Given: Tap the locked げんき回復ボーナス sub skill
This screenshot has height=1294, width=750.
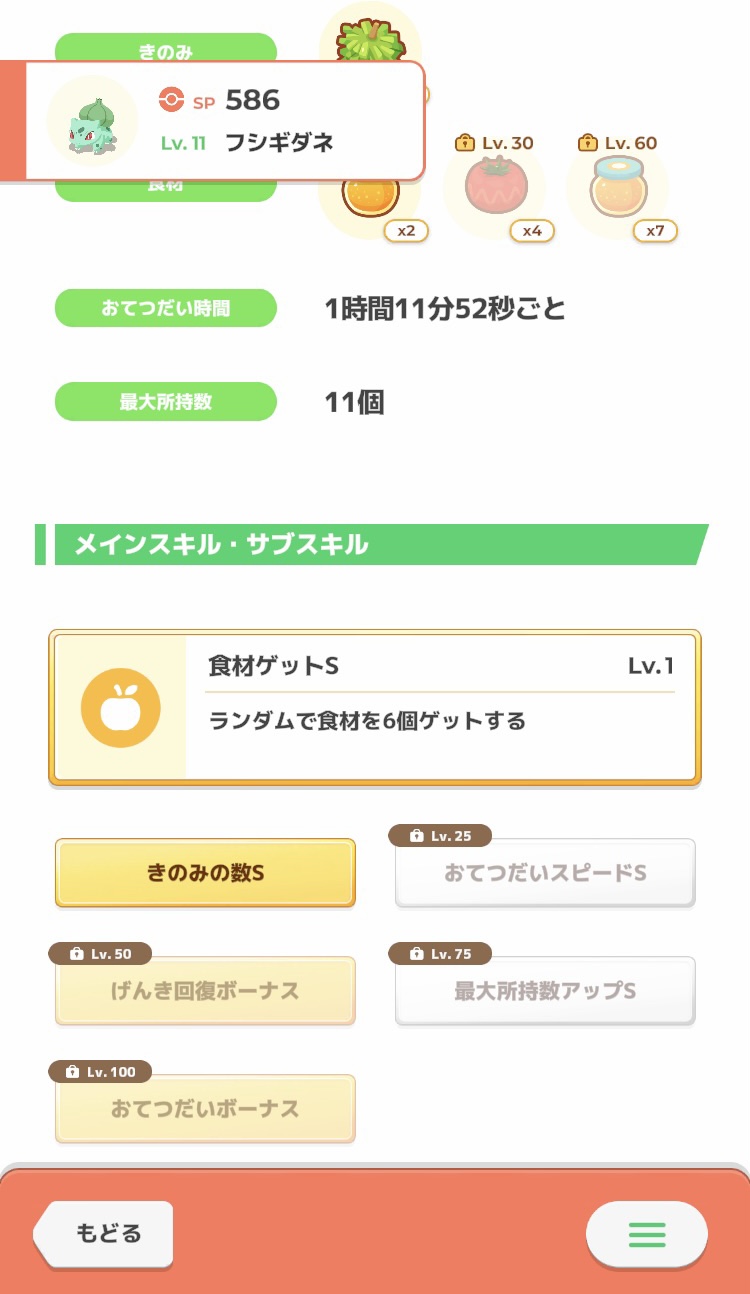Looking at the screenshot, I should [x=205, y=991].
